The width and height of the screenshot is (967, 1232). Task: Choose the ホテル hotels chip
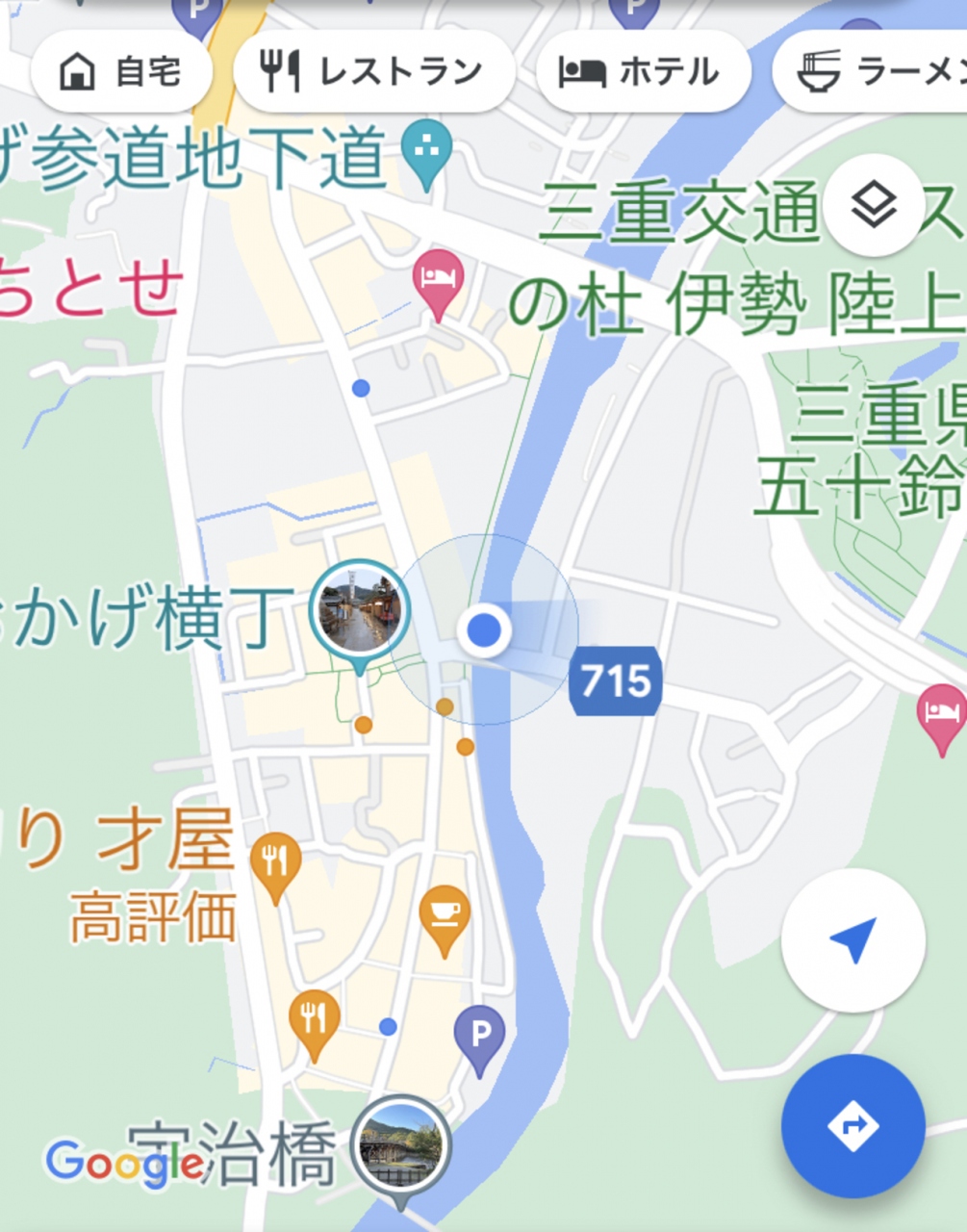click(642, 72)
